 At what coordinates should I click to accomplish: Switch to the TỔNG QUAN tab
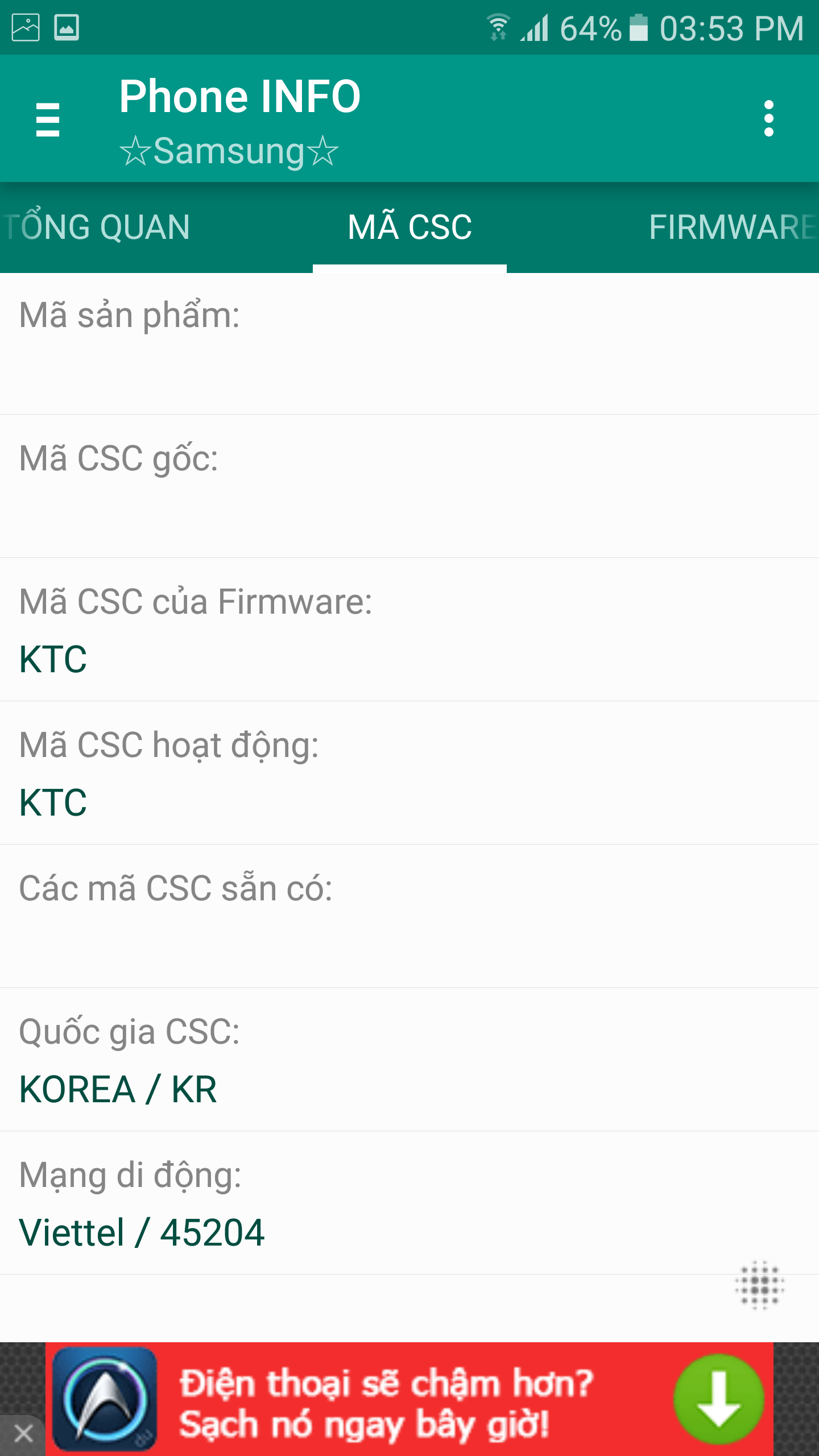[96, 227]
